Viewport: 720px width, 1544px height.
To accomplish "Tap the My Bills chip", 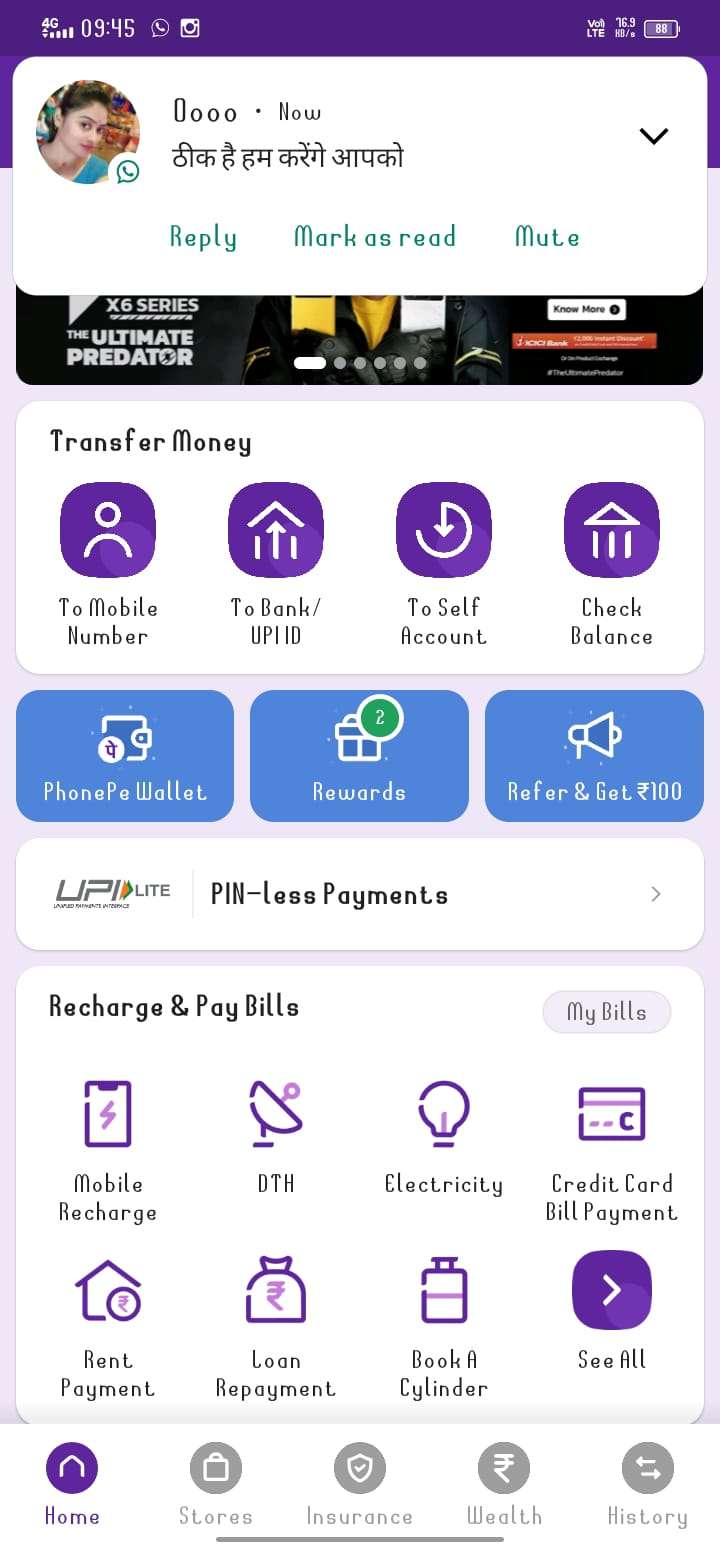I will click(x=606, y=1012).
